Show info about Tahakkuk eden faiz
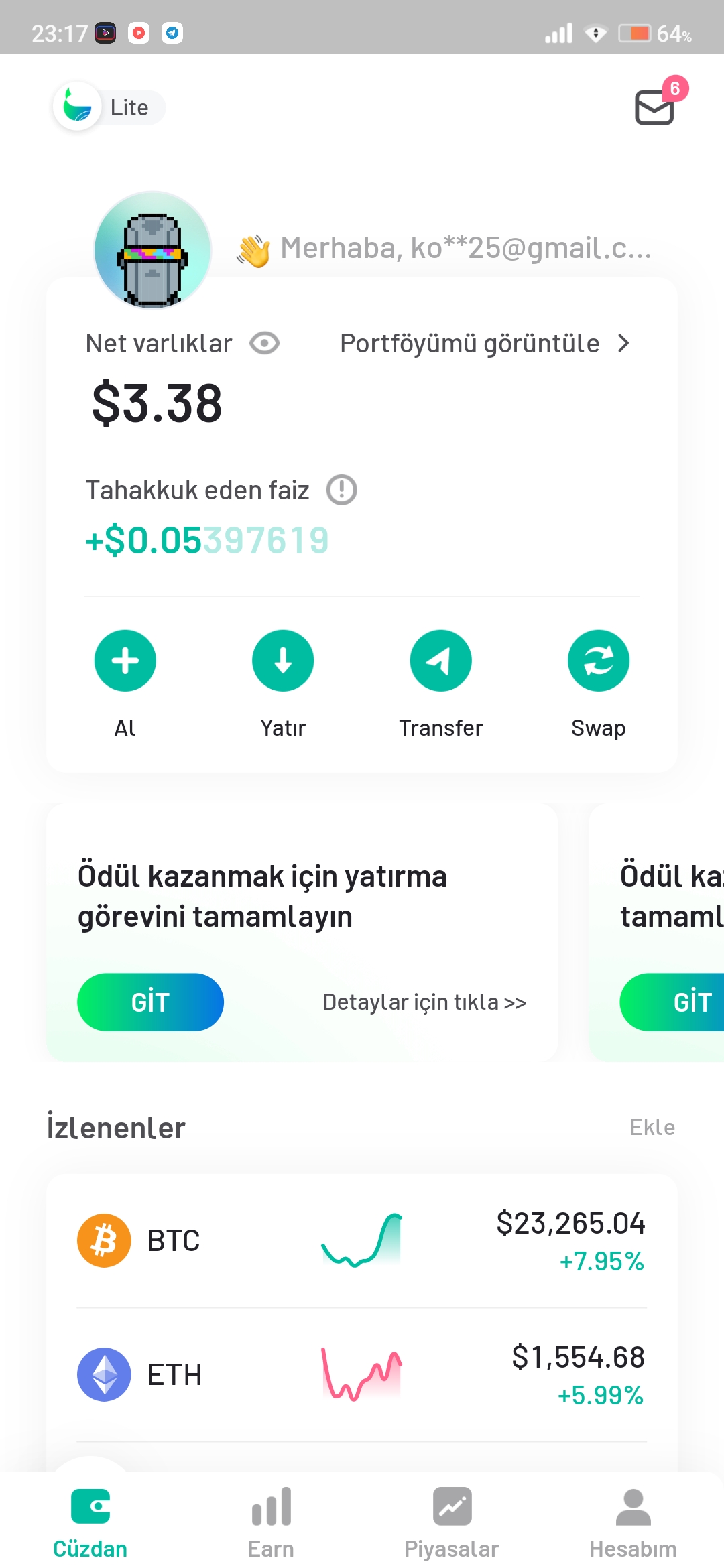 pos(342,490)
